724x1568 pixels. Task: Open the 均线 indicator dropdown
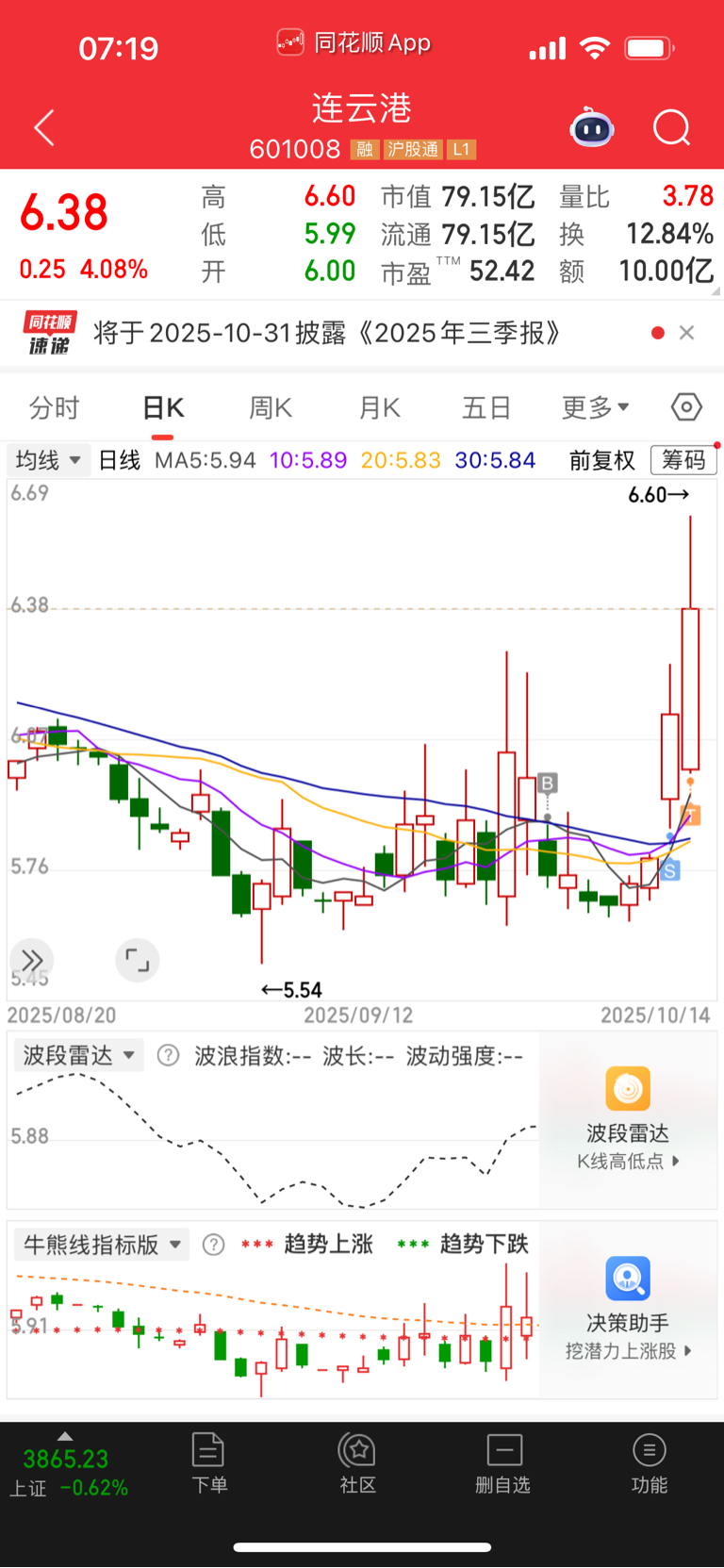48,460
